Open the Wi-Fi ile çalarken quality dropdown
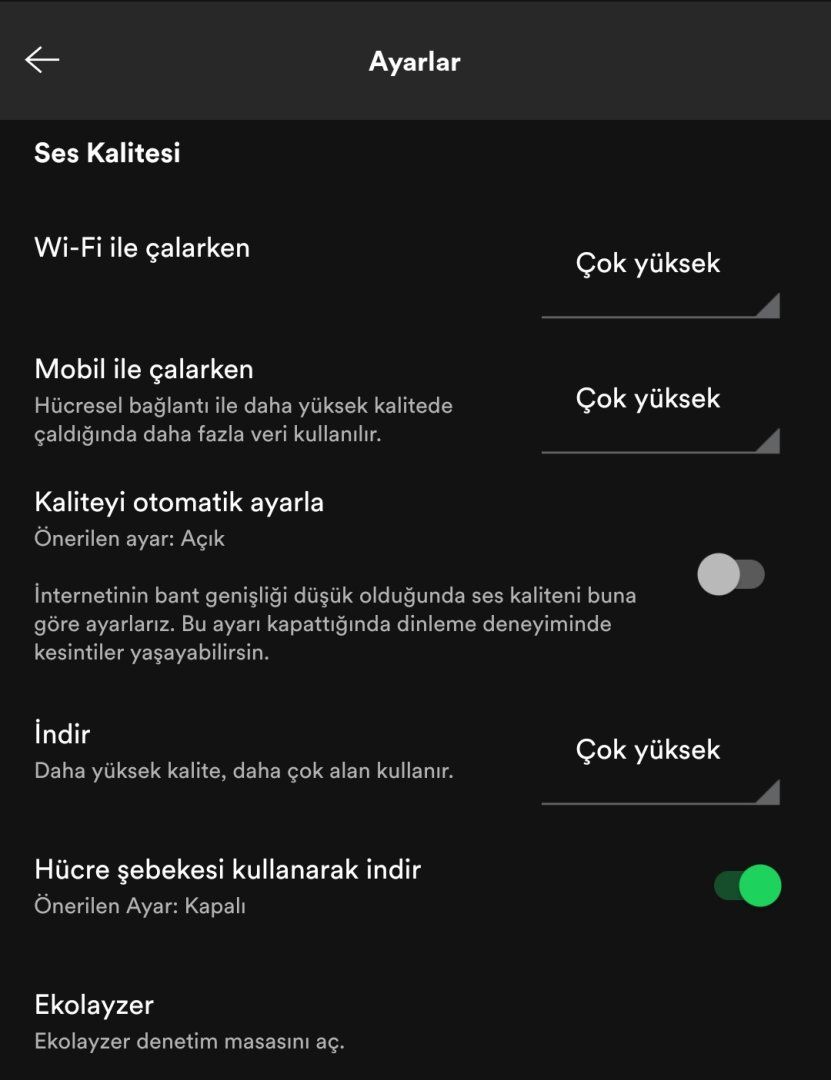Image resolution: width=831 pixels, height=1080 pixels. point(659,276)
